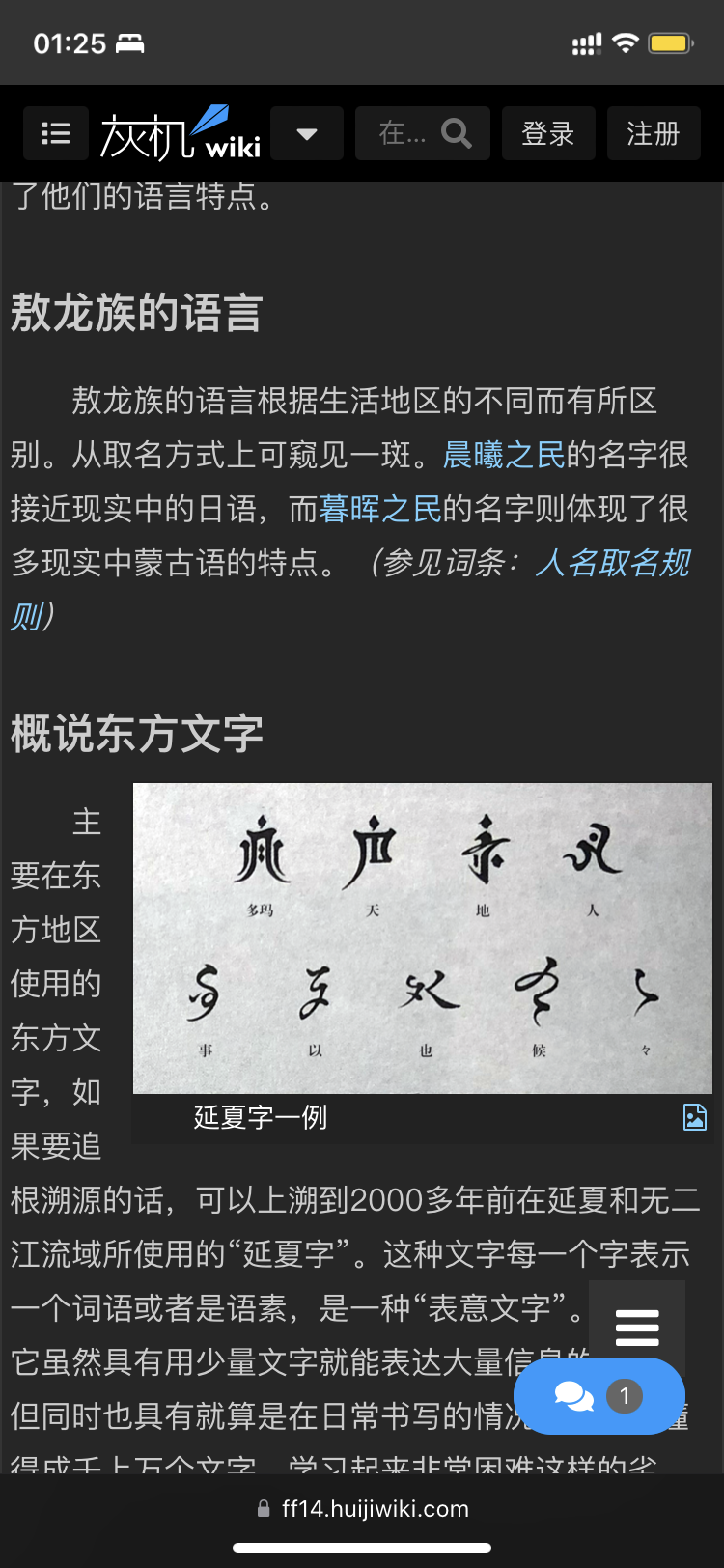724x1568 pixels.
Task: Open the 暮晖之民 link
Action: point(380,509)
